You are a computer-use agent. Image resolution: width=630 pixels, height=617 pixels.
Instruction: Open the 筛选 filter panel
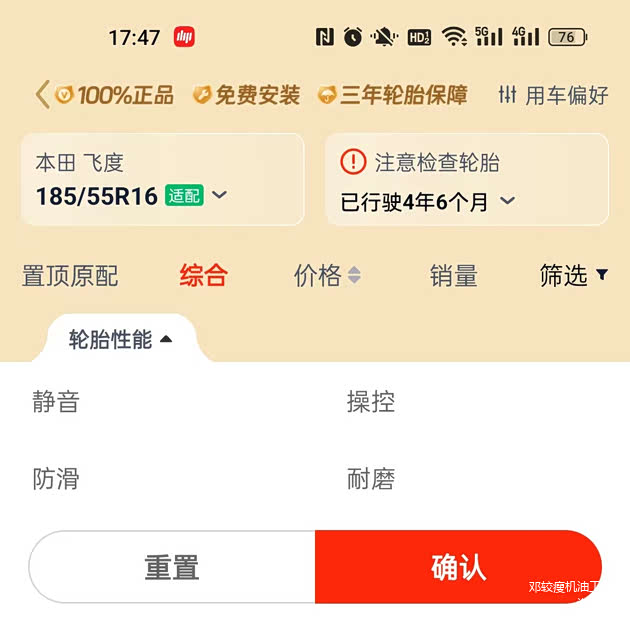click(x=573, y=276)
